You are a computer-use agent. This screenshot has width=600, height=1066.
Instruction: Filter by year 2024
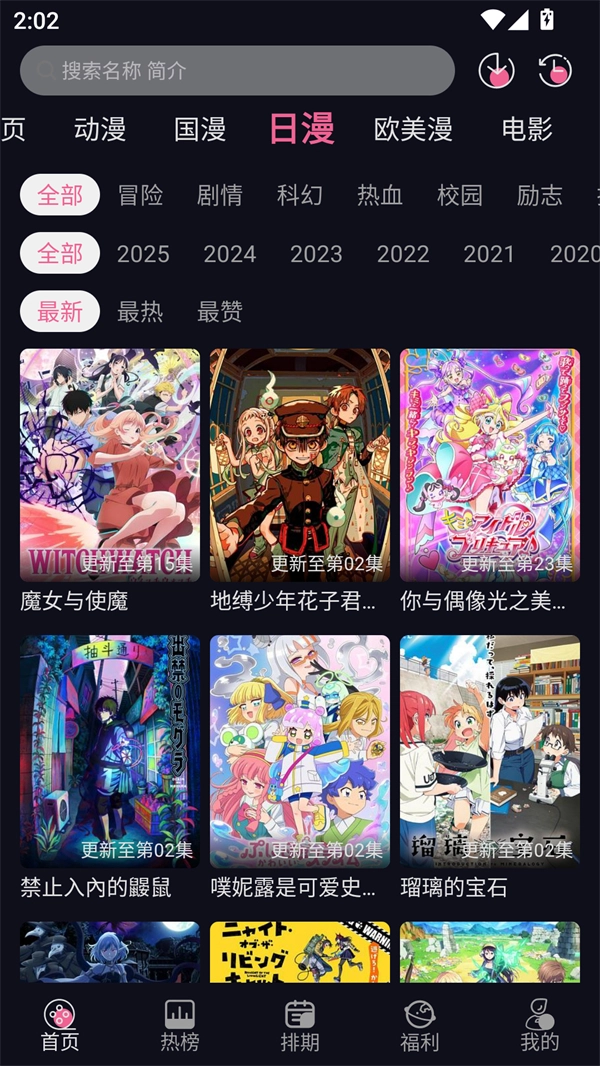click(x=230, y=254)
